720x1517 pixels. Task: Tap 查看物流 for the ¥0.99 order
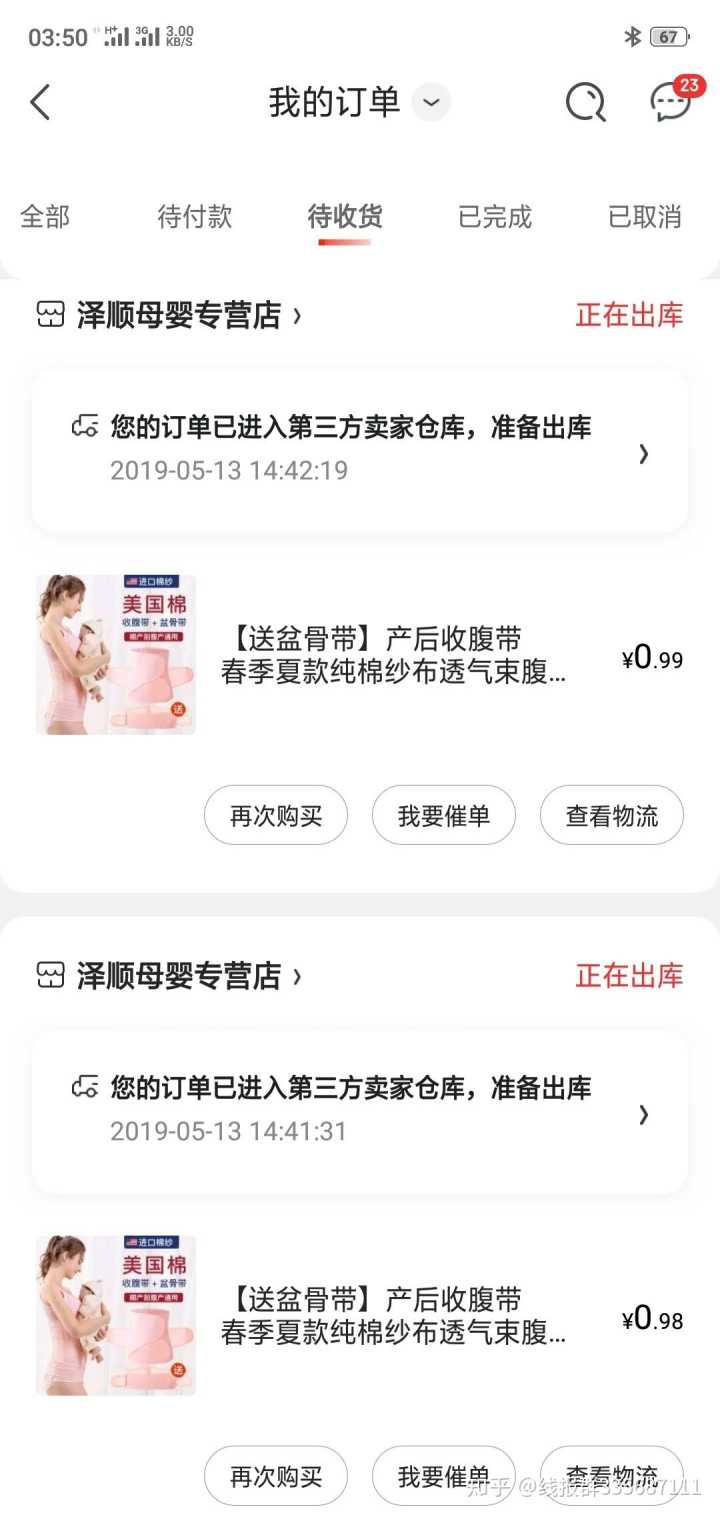pos(612,816)
